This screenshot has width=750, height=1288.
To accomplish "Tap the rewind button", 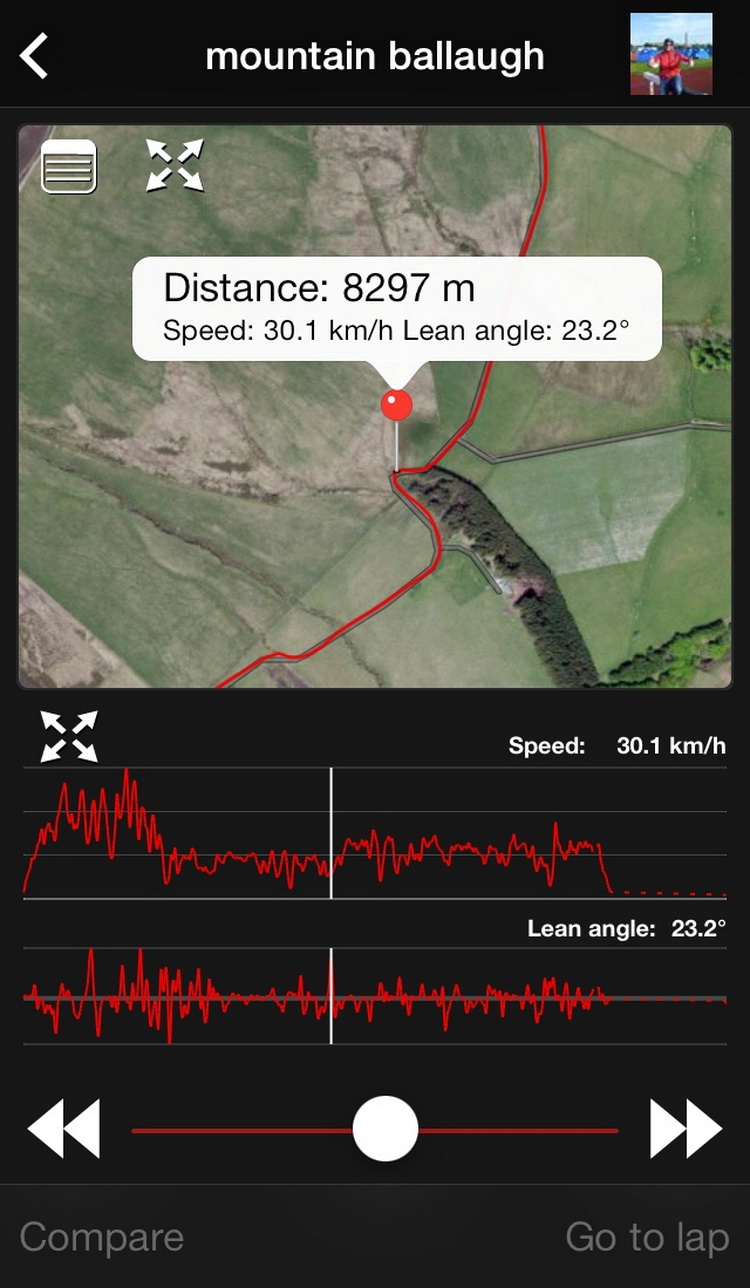I will coord(64,1129).
